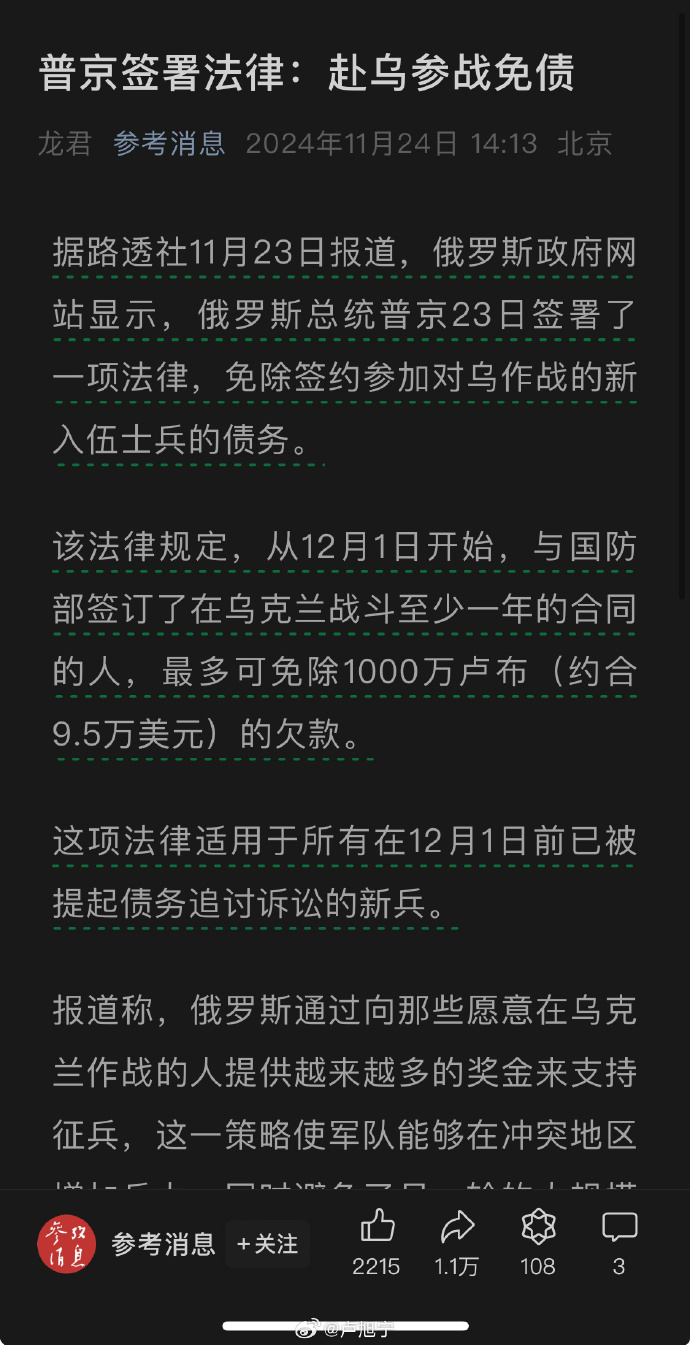The height and width of the screenshot is (1345, 690).
Task: Open the comments speech bubble
Action: pos(619,1226)
